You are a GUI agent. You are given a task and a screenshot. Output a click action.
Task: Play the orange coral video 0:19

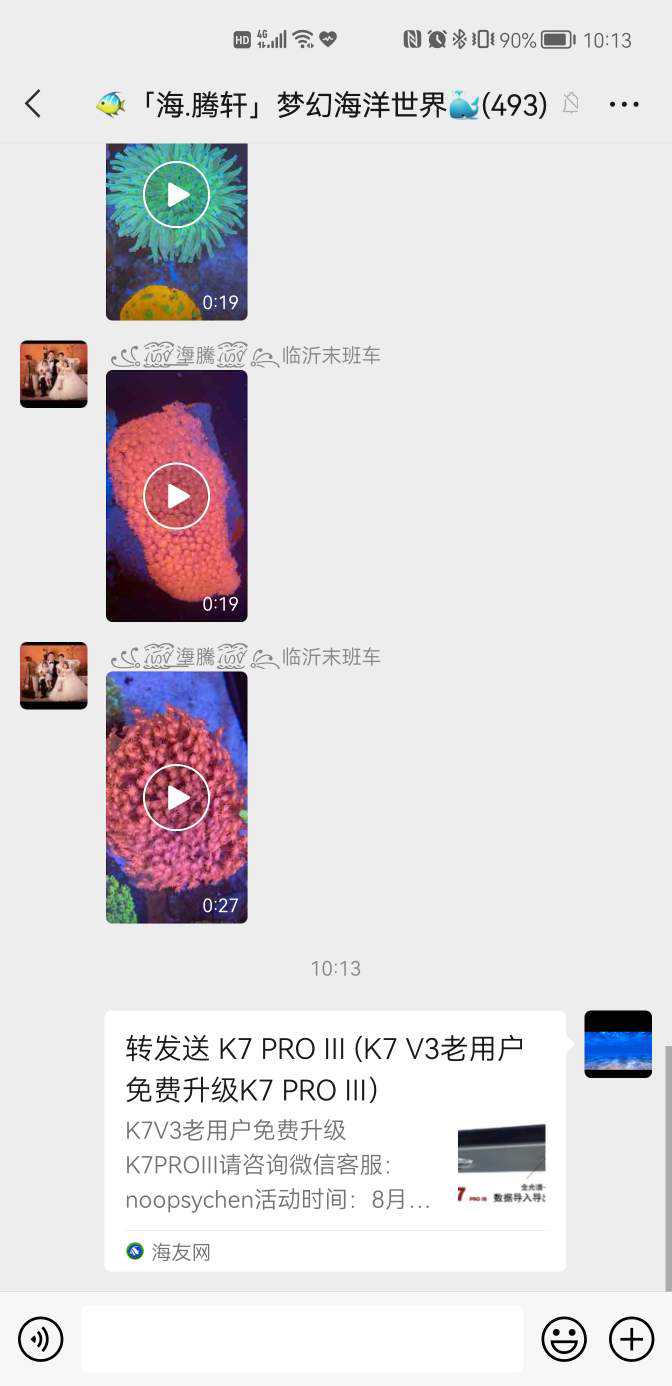point(176,495)
